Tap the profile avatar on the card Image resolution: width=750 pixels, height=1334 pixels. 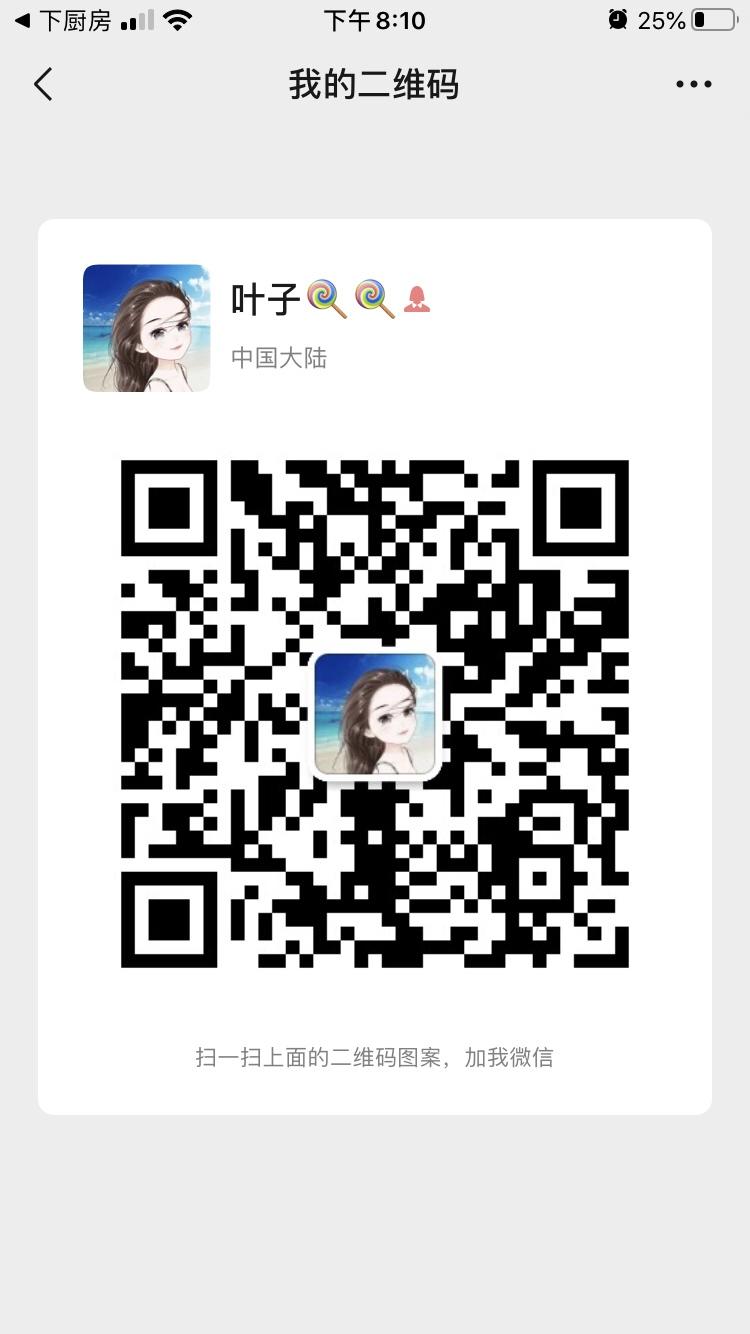(146, 327)
